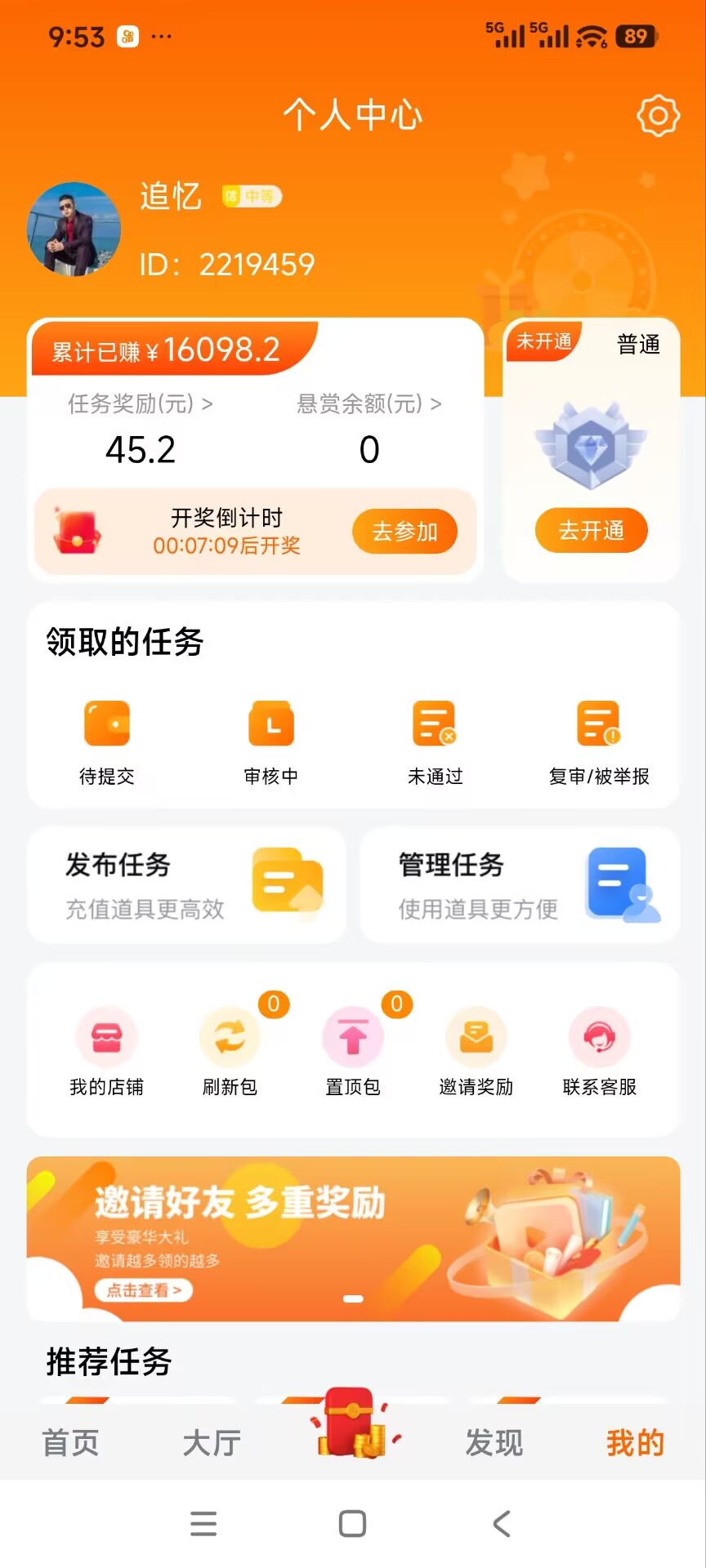Open the 大厅 hall tab
This screenshot has height=1568, width=706.
(211, 1443)
